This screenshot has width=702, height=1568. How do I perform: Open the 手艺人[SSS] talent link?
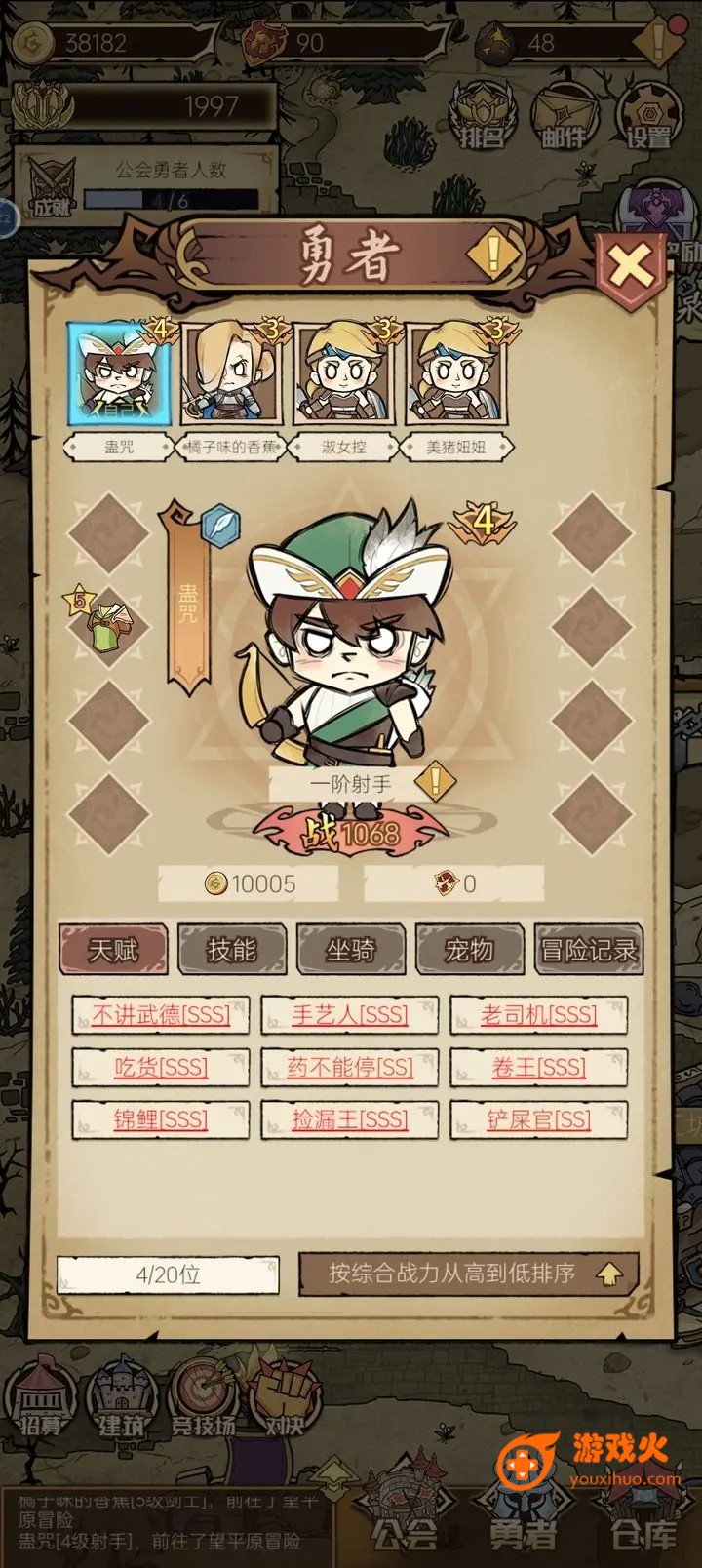pyautogui.click(x=350, y=1015)
